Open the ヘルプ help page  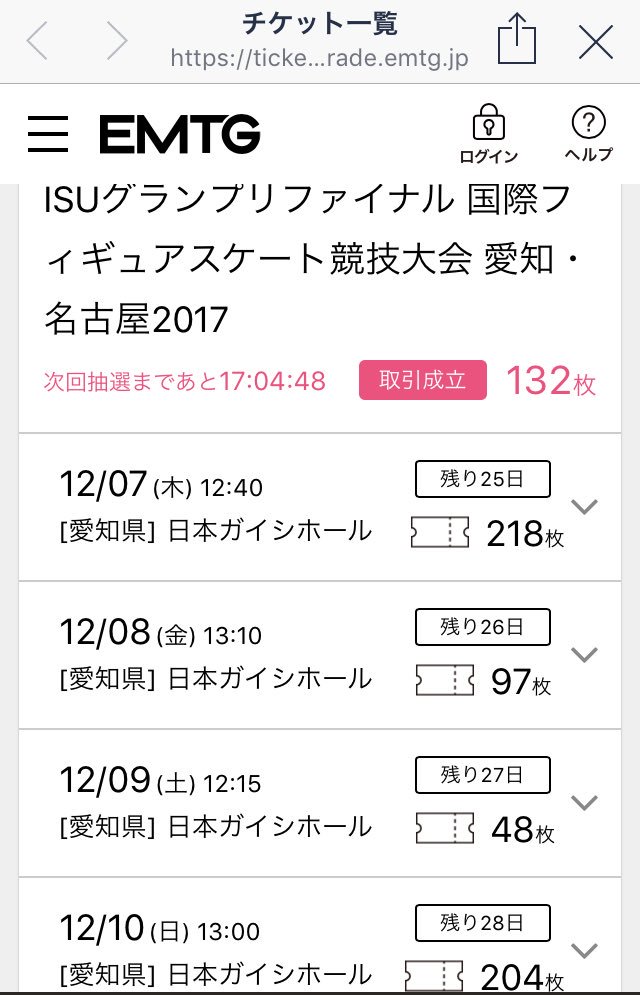point(588,135)
